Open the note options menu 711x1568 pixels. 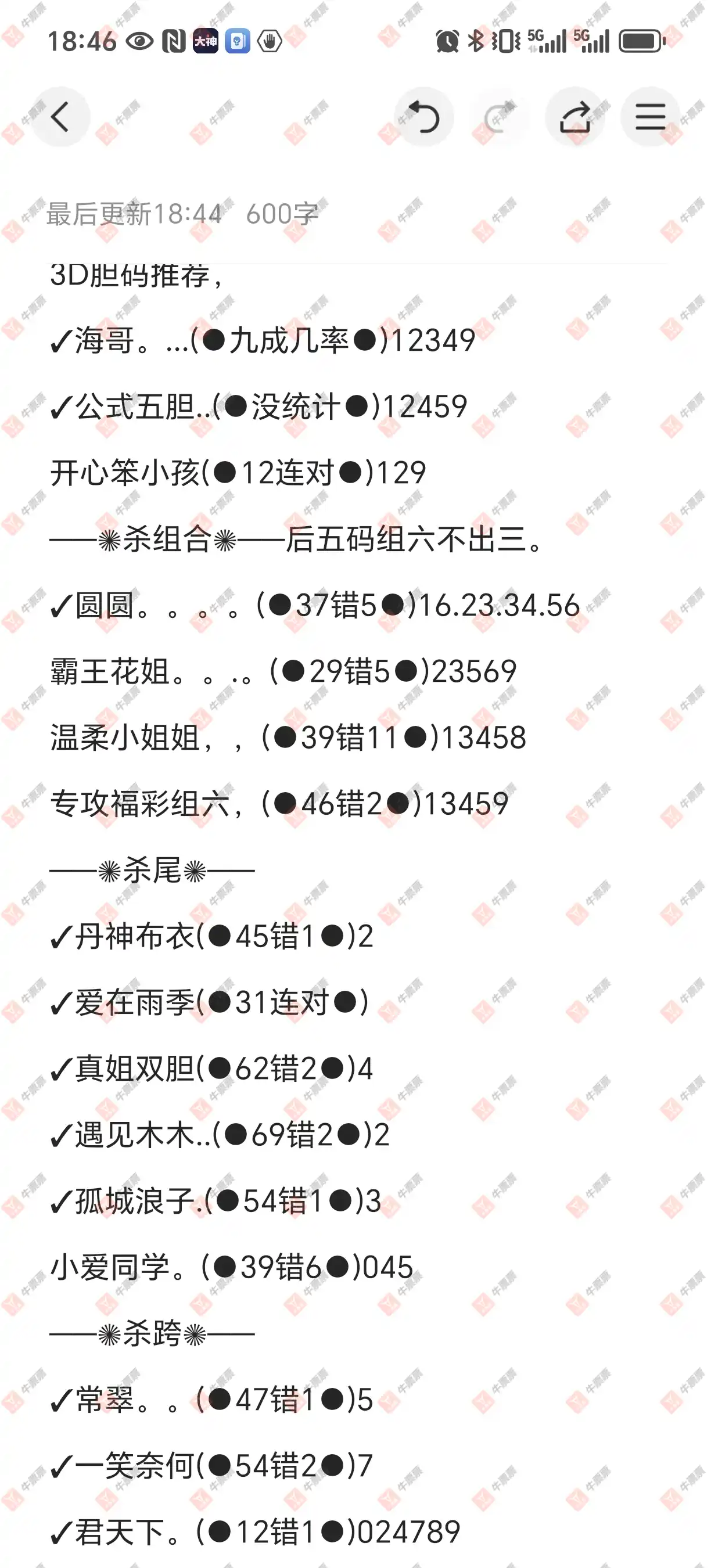pyautogui.click(x=650, y=117)
